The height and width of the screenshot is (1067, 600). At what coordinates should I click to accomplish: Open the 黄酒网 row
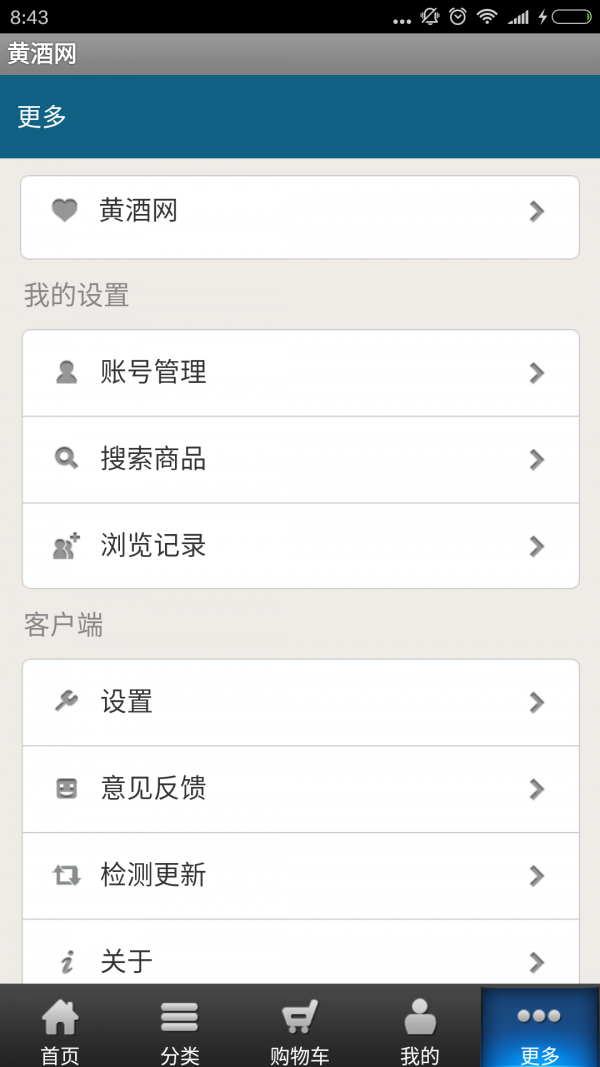click(300, 212)
